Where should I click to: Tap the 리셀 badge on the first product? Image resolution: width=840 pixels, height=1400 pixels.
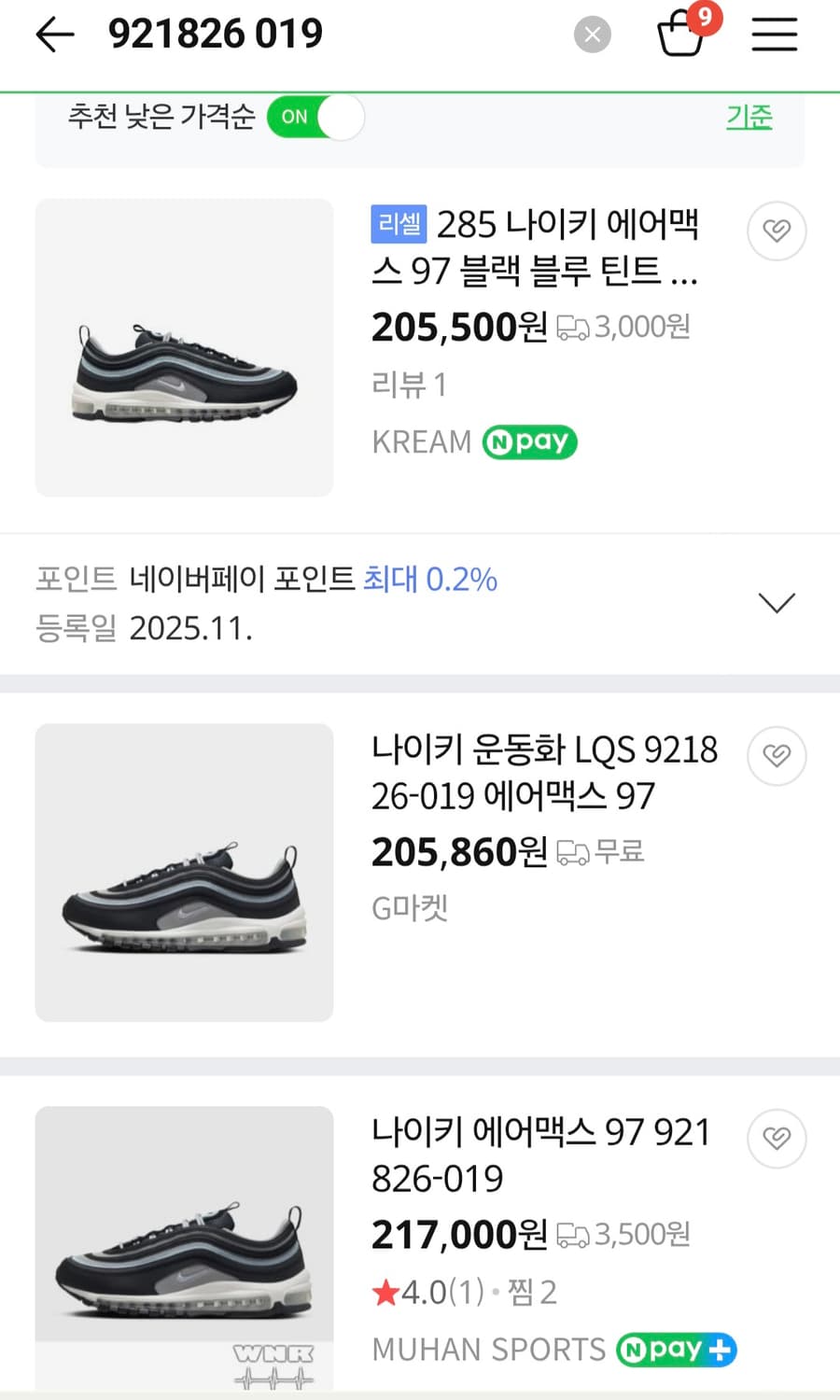tap(399, 224)
